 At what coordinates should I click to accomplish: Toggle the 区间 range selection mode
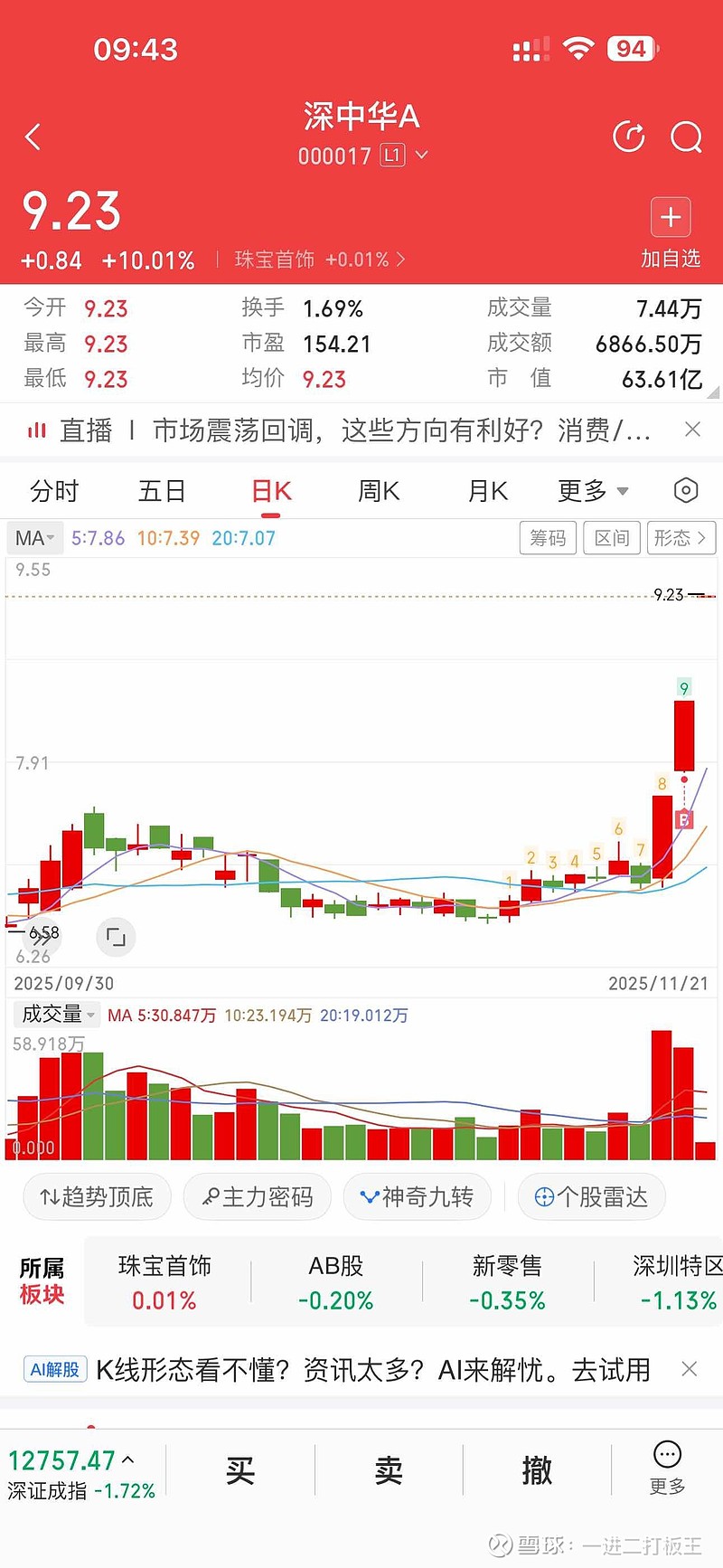click(611, 537)
